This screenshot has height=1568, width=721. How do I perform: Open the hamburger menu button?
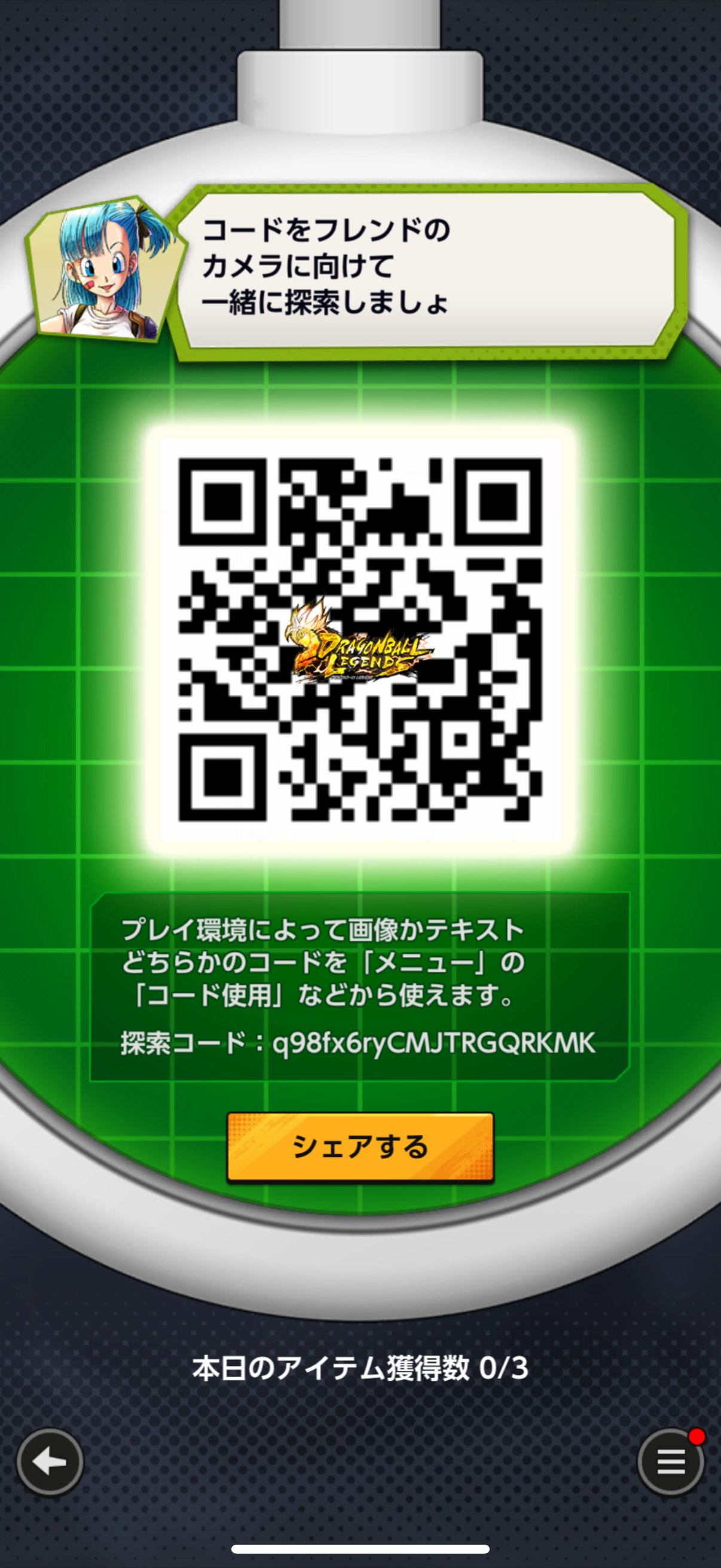pyautogui.click(x=671, y=1461)
